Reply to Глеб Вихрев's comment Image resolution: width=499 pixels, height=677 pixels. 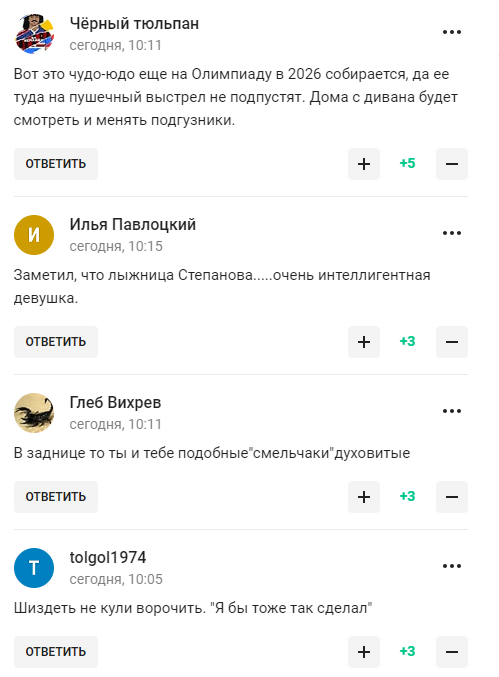coord(56,497)
